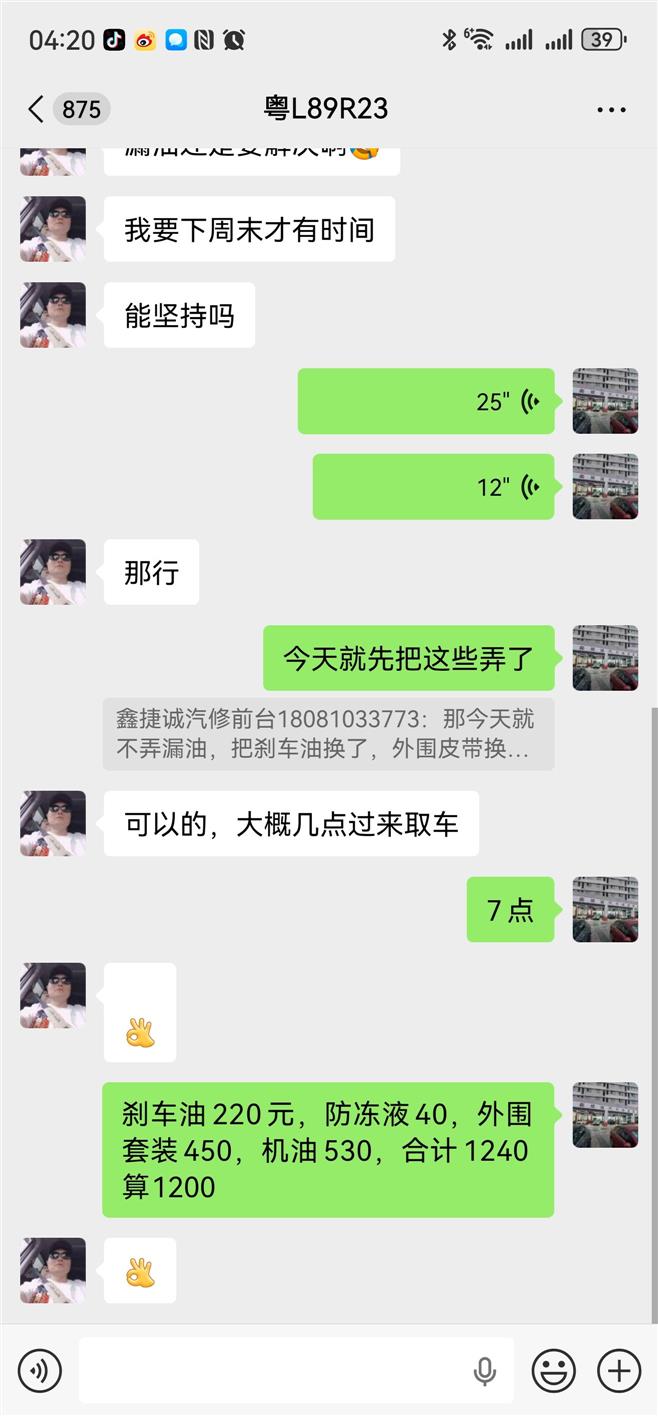Focus the message text field
Screen dimensions: 658x1416
(270, 1370)
